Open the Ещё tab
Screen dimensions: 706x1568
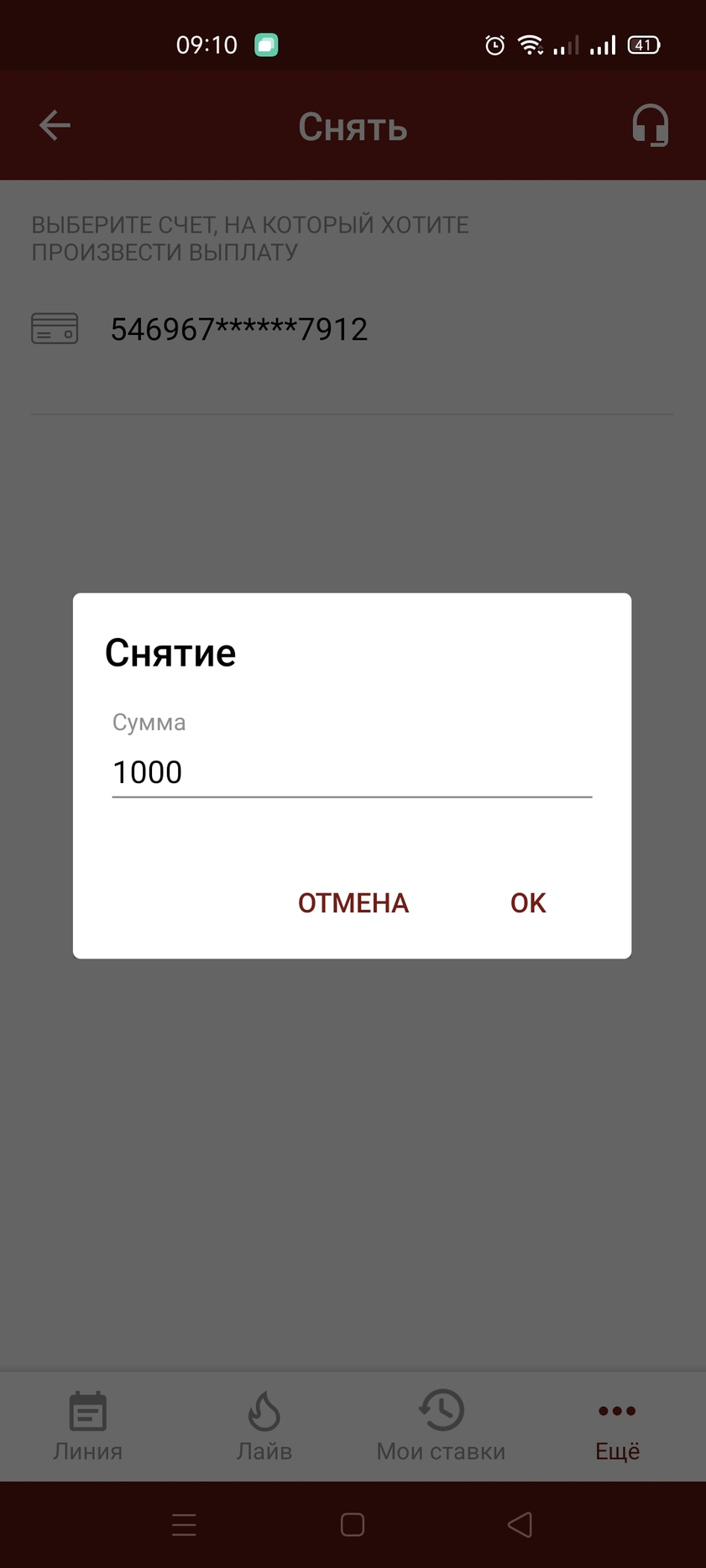coord(618,1427)
